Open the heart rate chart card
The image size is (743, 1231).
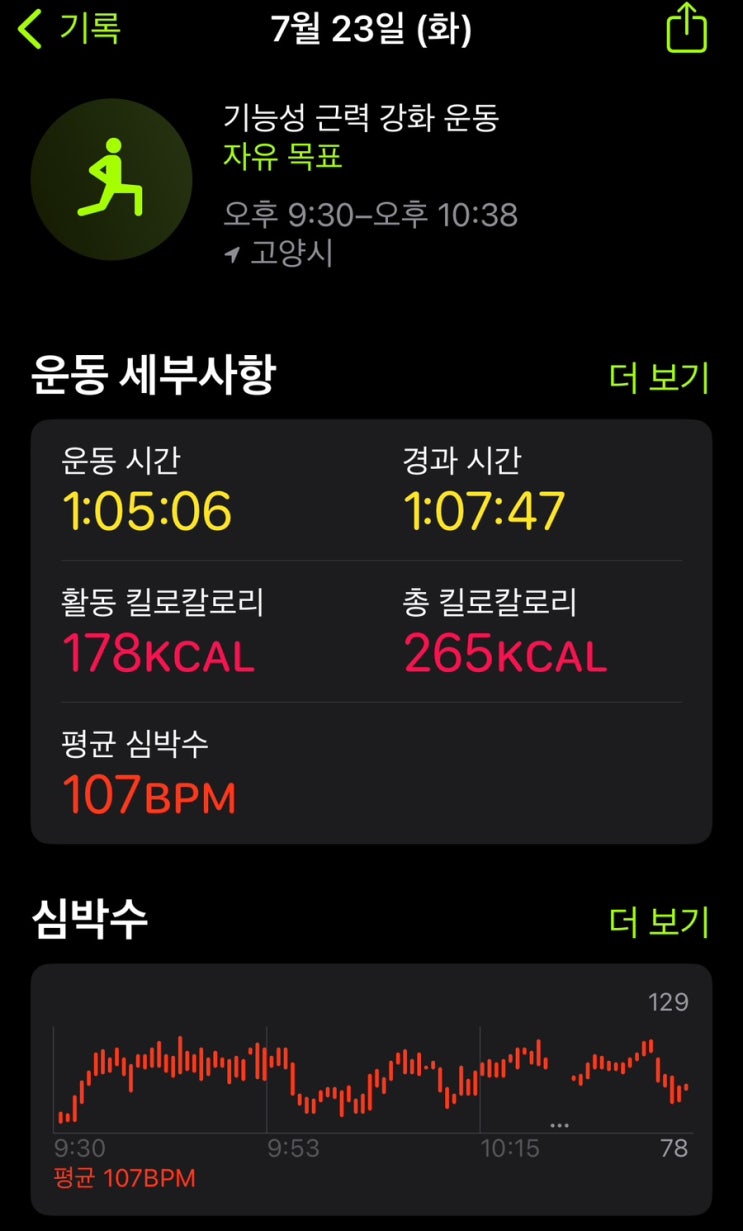coord(371,1089)
